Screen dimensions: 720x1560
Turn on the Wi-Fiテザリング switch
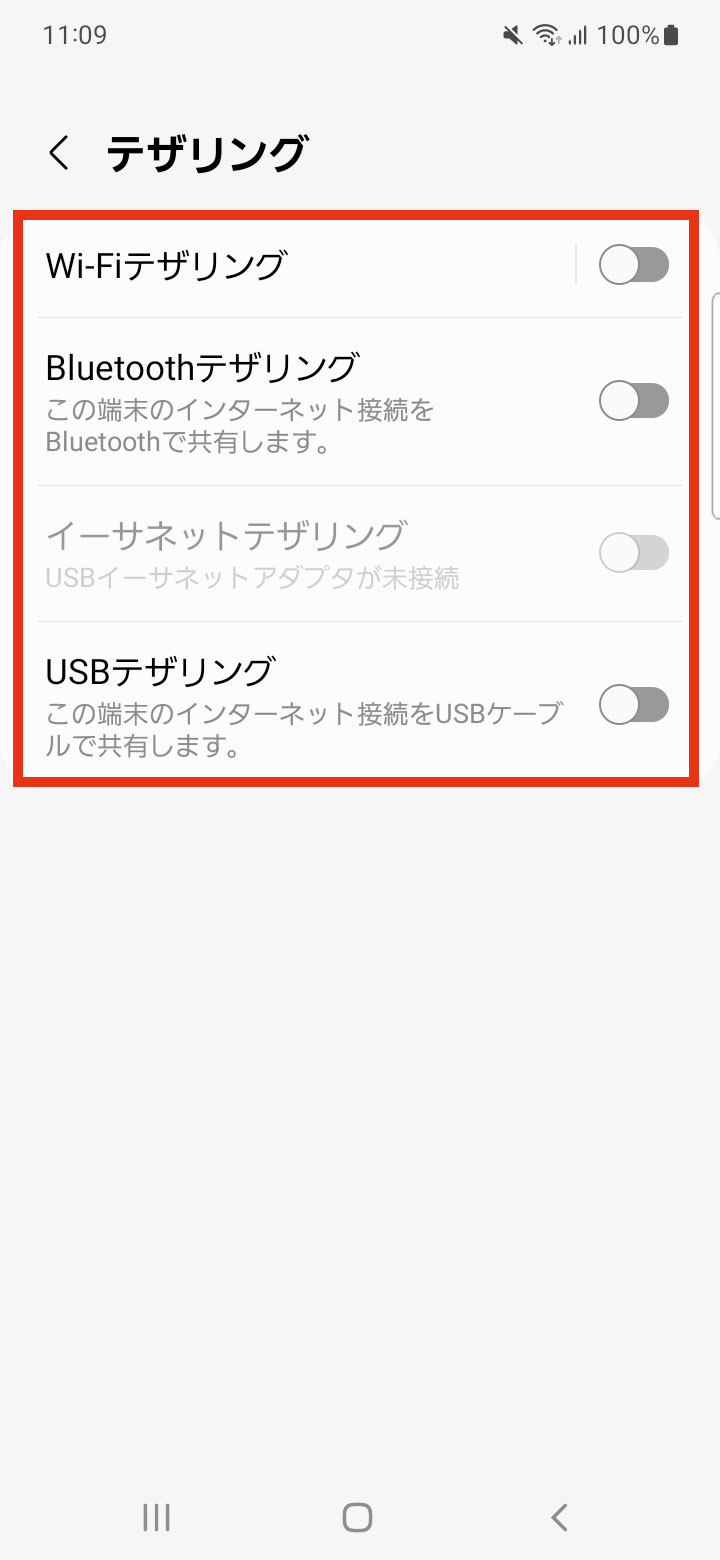(633, 266)
